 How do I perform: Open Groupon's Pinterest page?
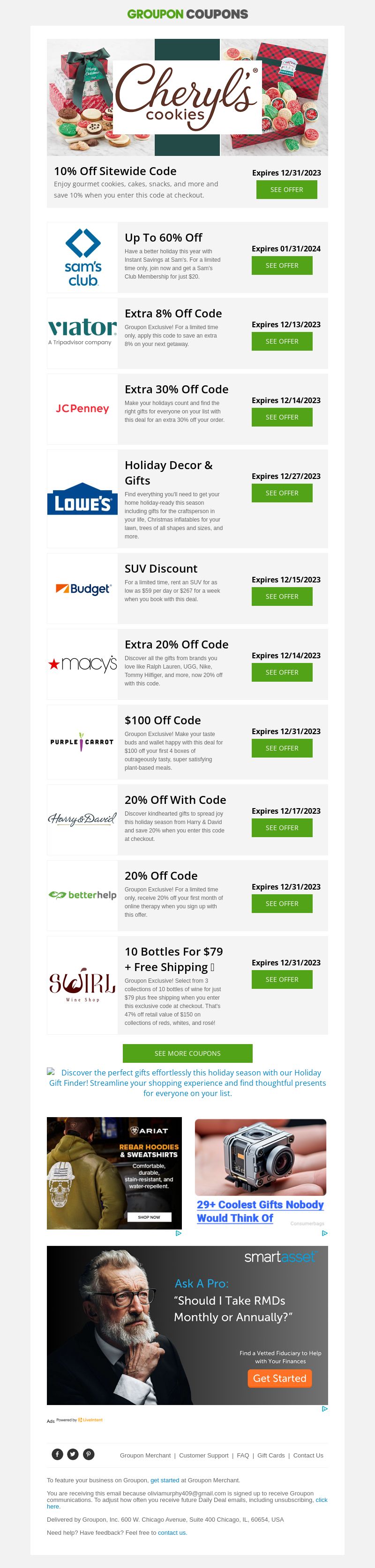89,1454
